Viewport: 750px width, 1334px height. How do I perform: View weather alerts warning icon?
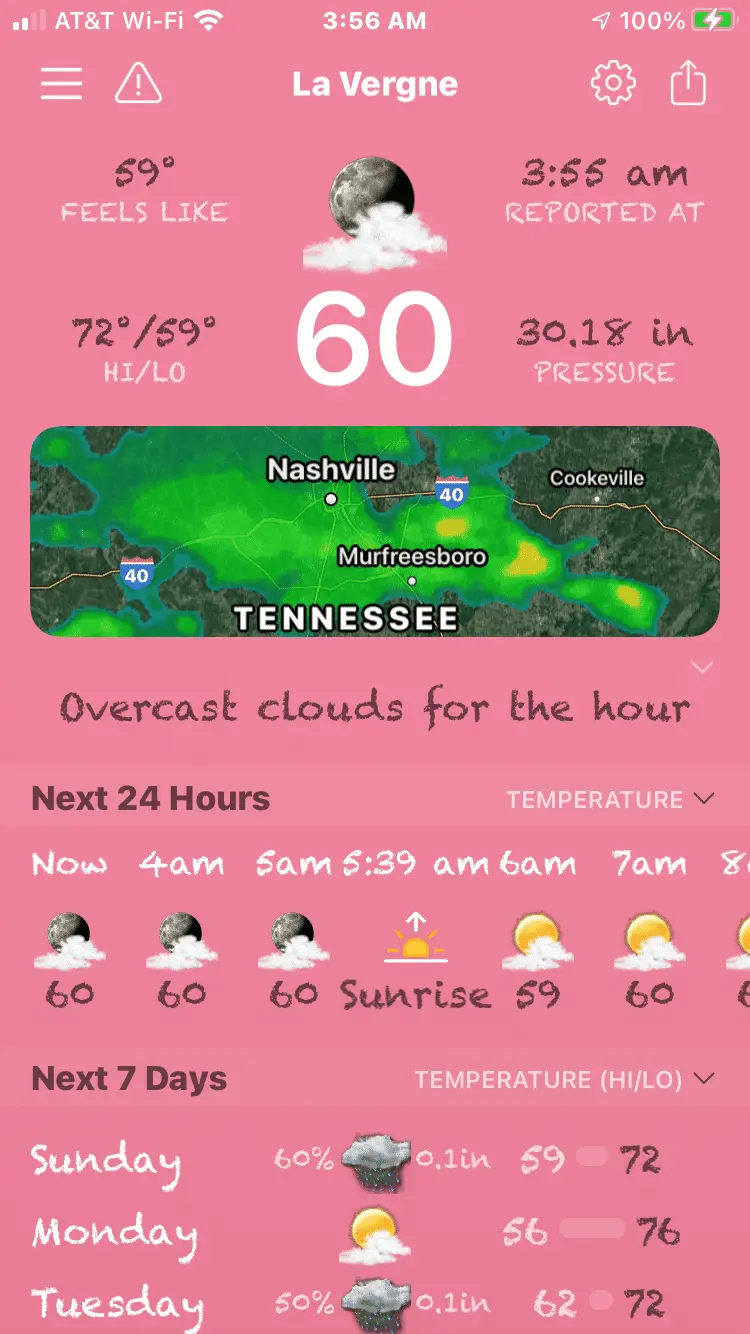pyautogui.click(x=138, y=84)
